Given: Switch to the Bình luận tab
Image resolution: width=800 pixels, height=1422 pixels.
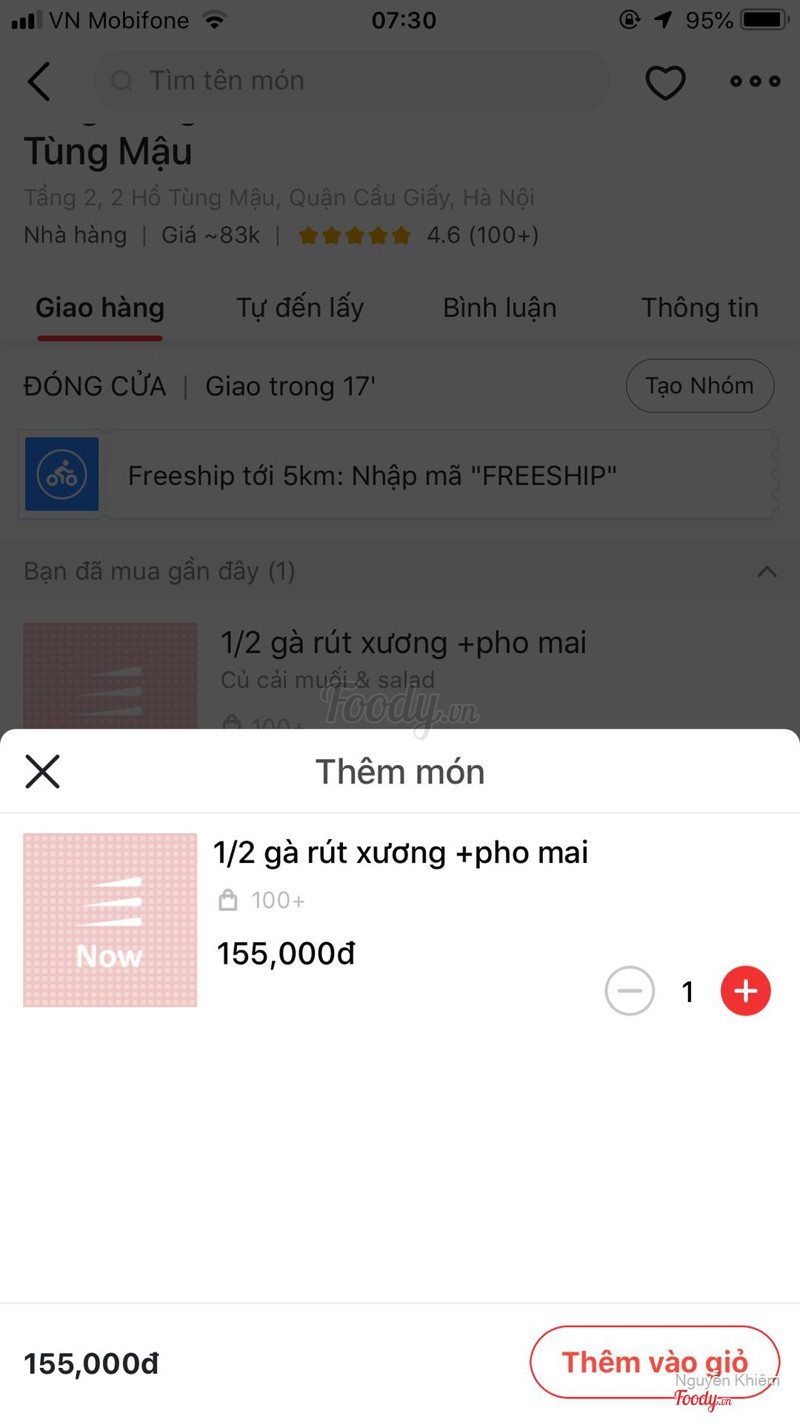Looking at the screenshot, I should tap(499, 308).
